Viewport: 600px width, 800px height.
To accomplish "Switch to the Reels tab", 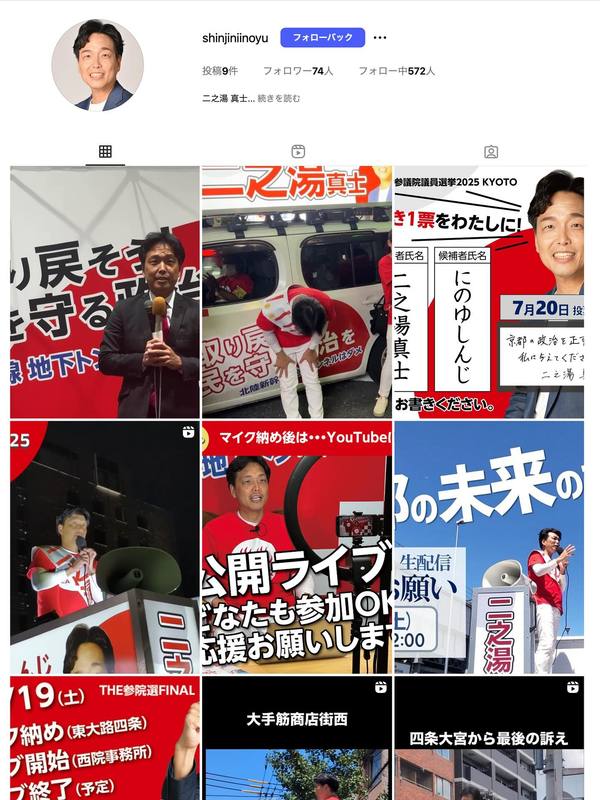I will tap(298, 152).
